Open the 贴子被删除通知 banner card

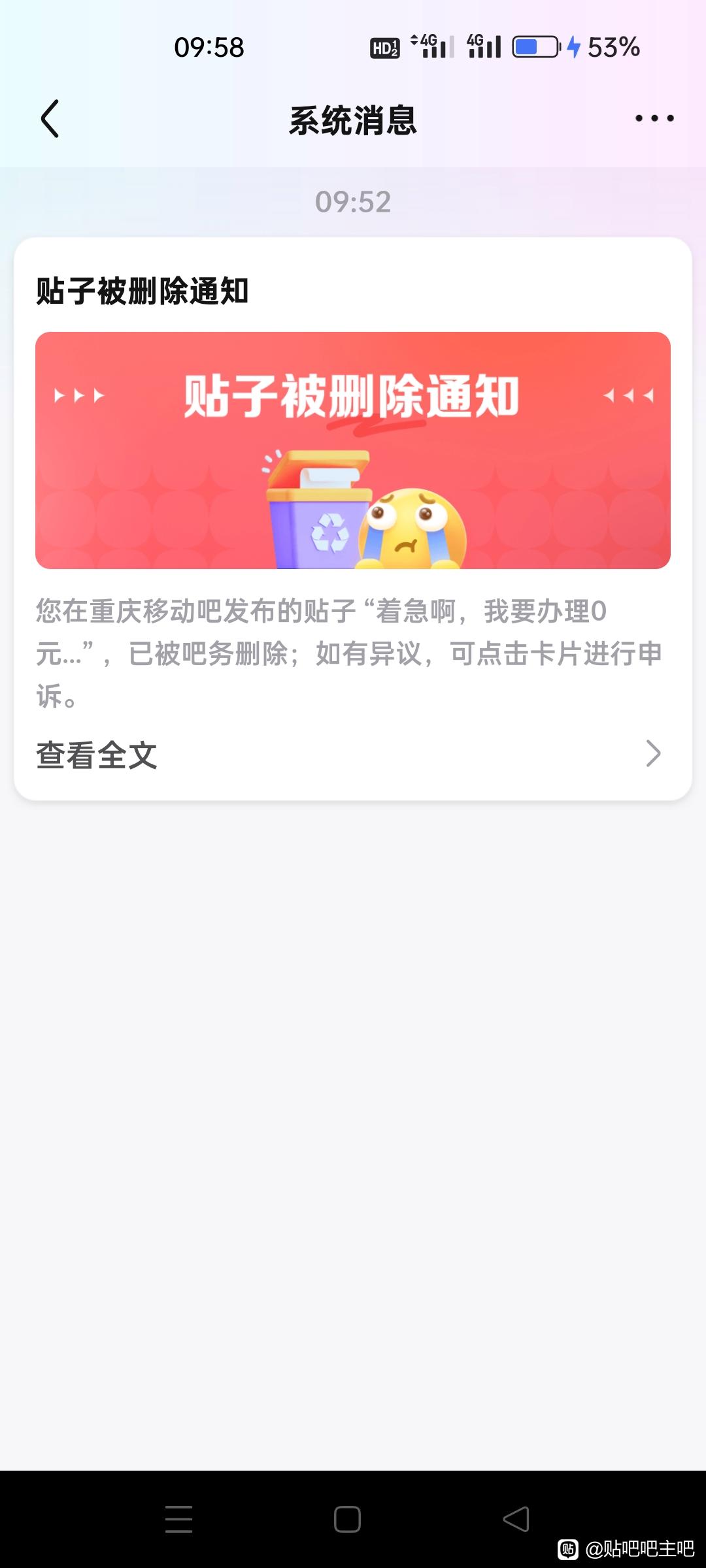[353, 450]
